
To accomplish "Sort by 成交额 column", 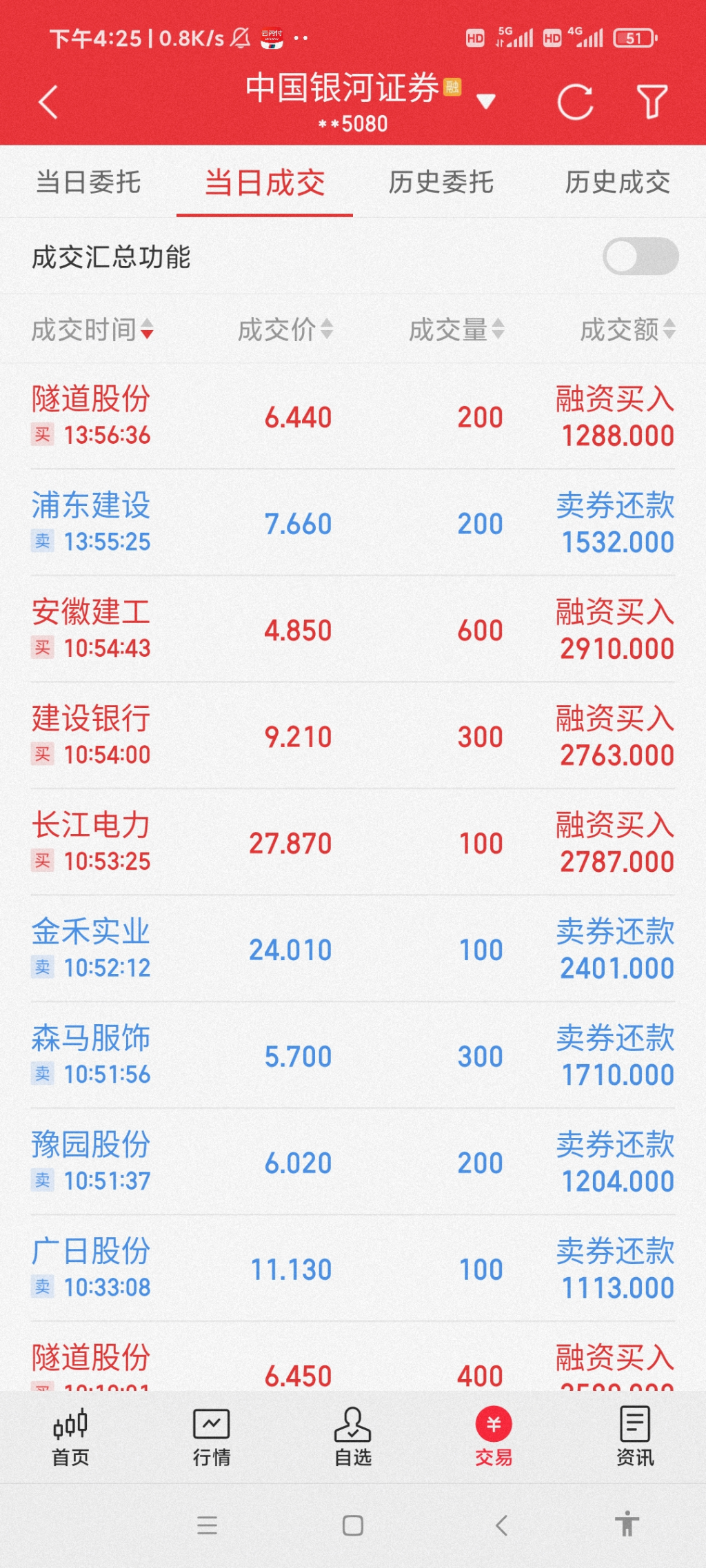I will pyautogui.click(x=627, y=330).
